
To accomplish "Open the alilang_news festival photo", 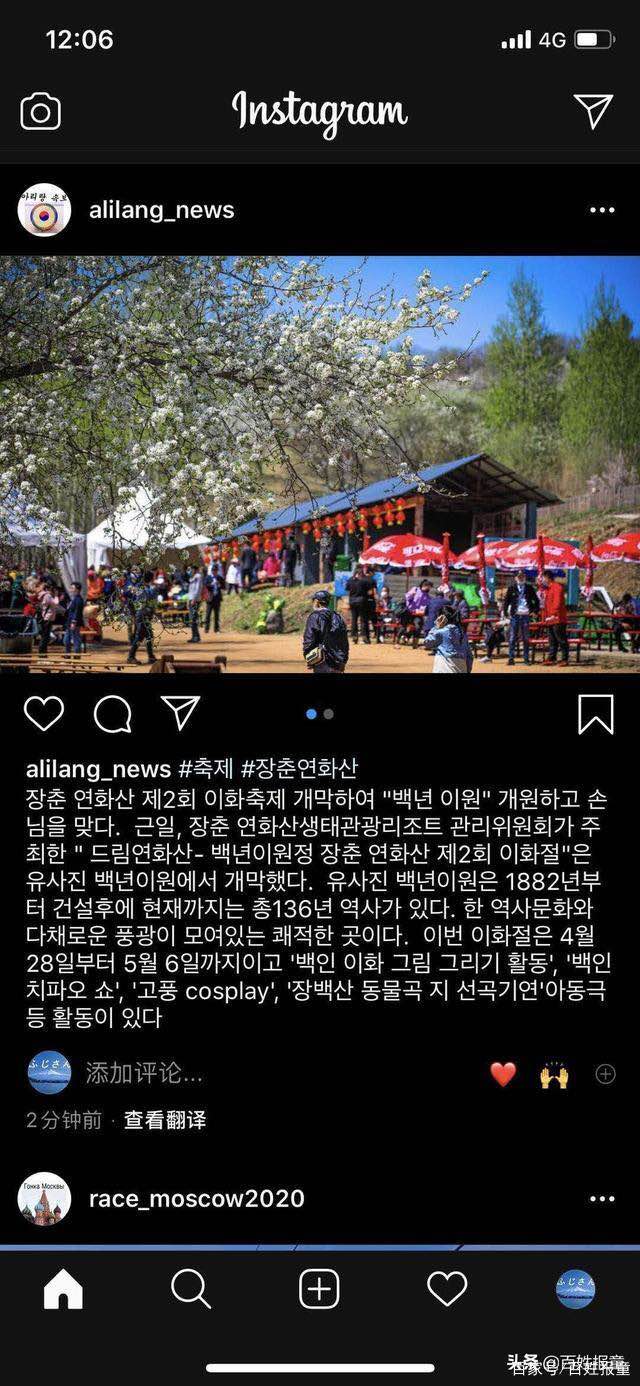I will (x=320, y=465).
